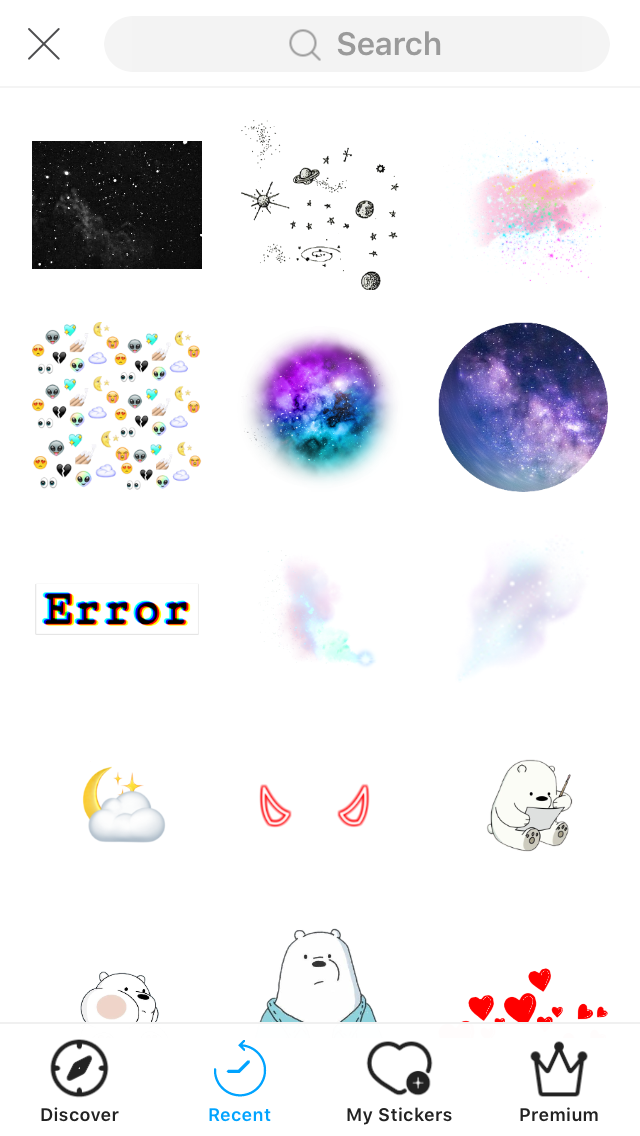Switch to the Discover tab
640x1136 pixels.
click(x=79, y=1082)
